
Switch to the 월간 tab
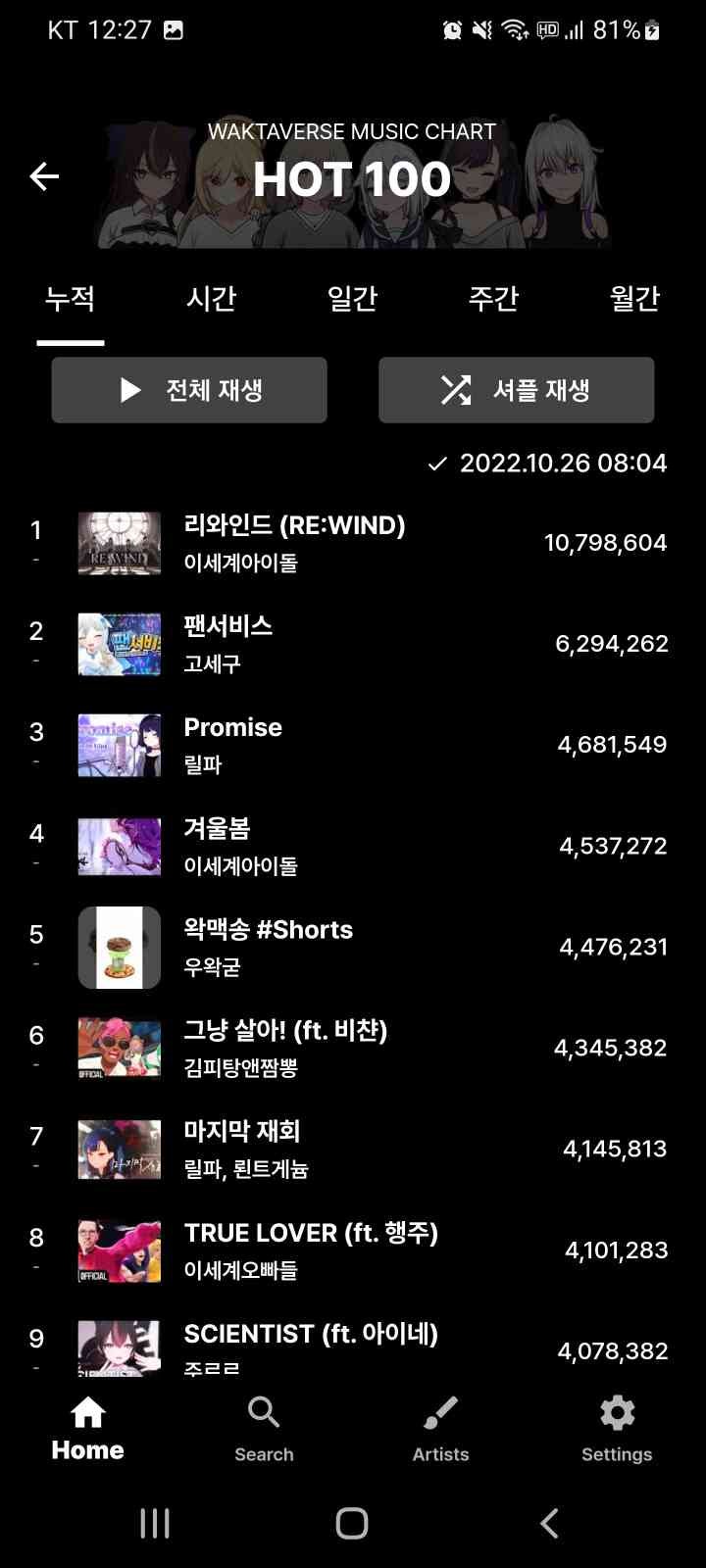point(634,298)
